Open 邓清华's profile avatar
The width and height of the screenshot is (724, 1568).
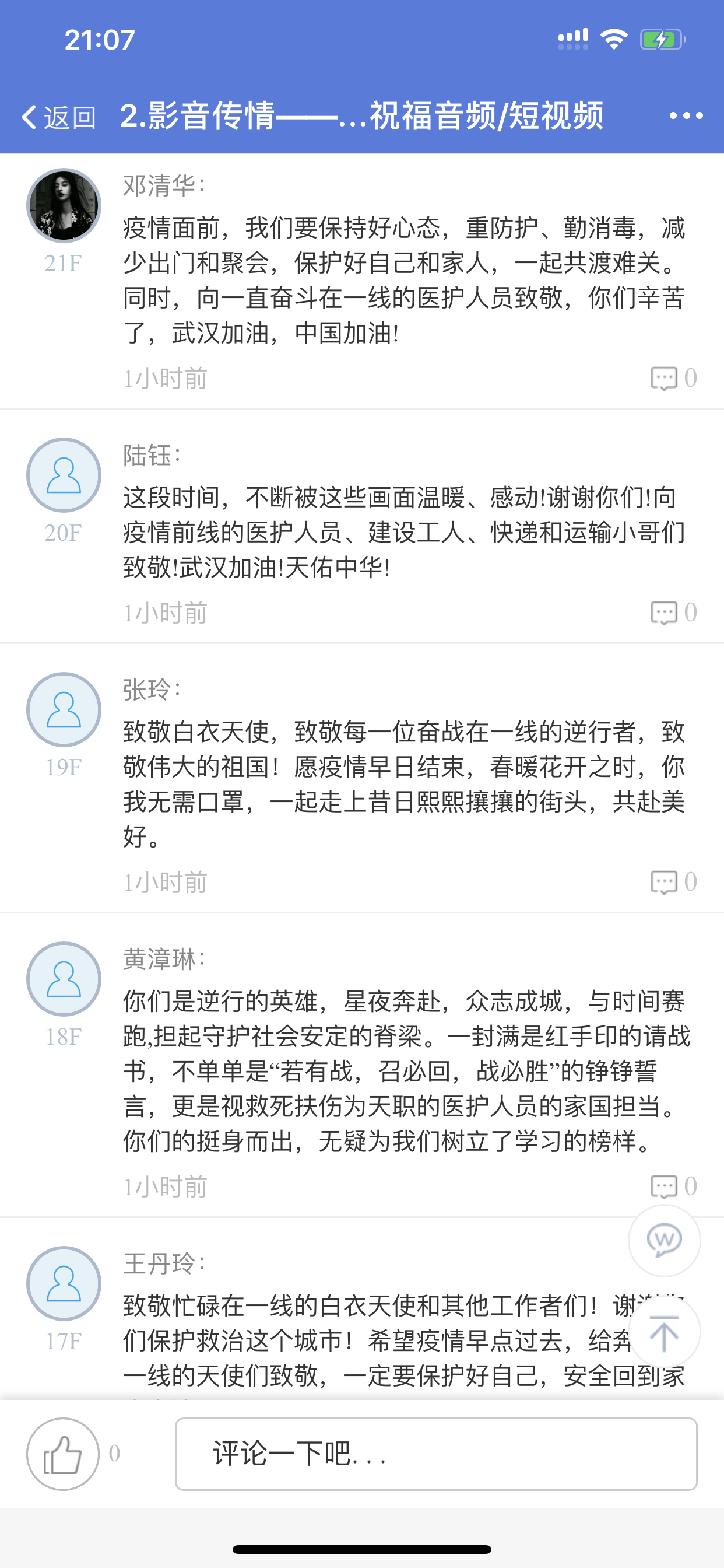coord(64,206)
